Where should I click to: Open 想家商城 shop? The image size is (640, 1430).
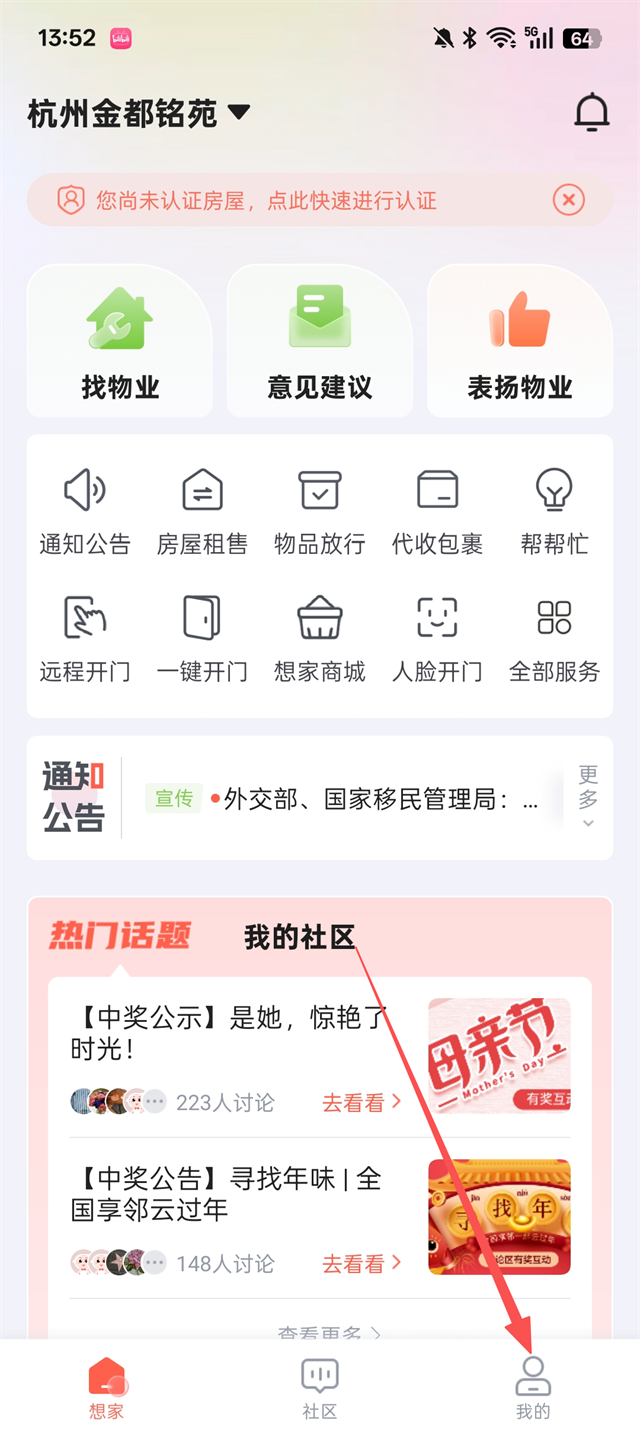(x=320, y=639)
